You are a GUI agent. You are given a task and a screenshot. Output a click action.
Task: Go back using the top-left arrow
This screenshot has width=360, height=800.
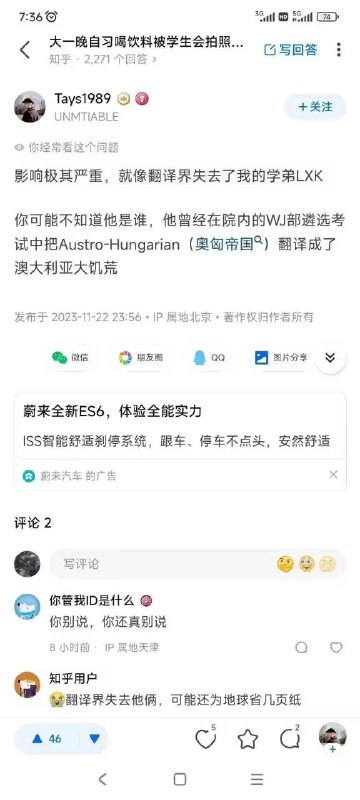point(24,50)
